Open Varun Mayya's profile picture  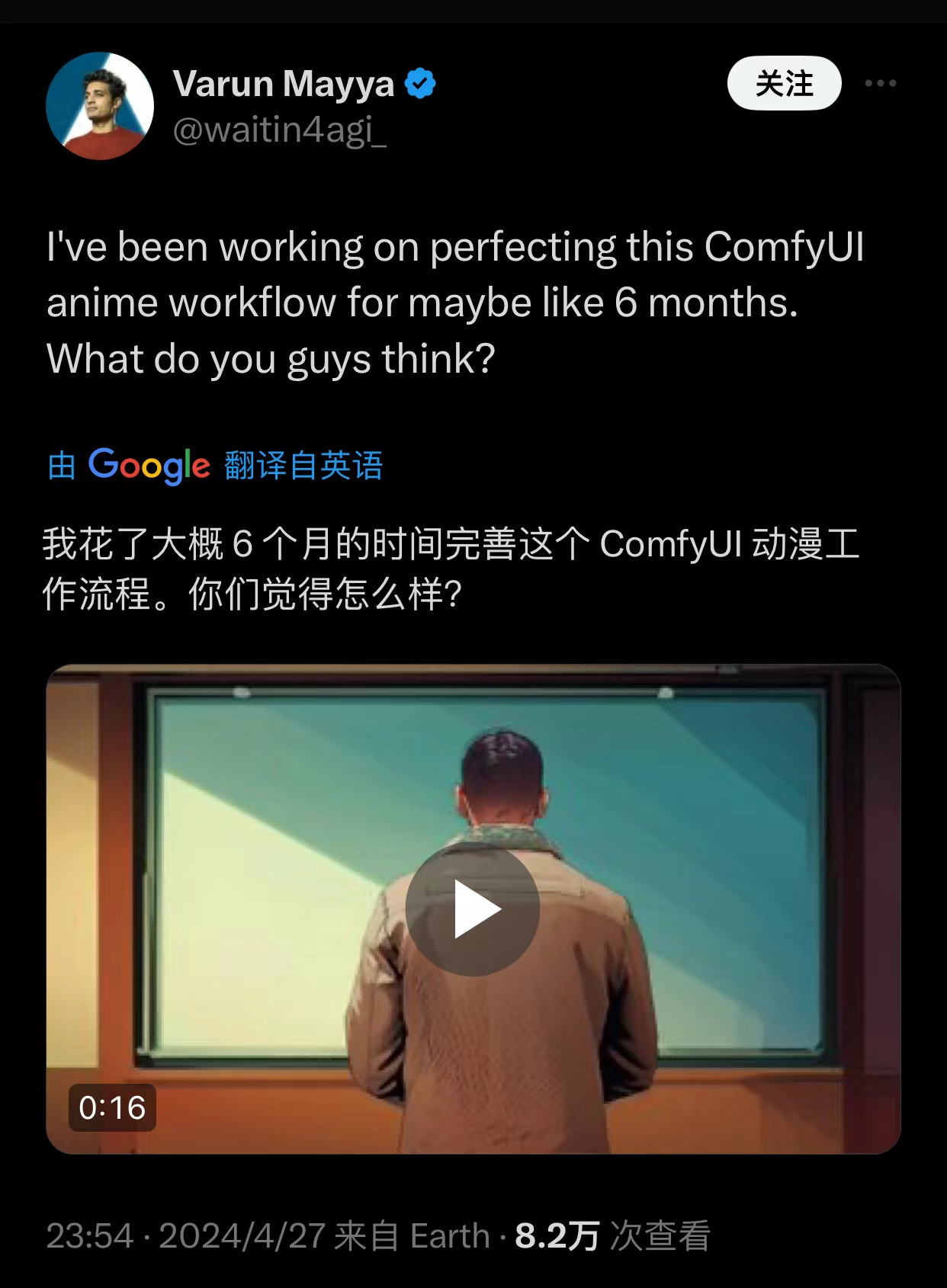coord(100,106)
